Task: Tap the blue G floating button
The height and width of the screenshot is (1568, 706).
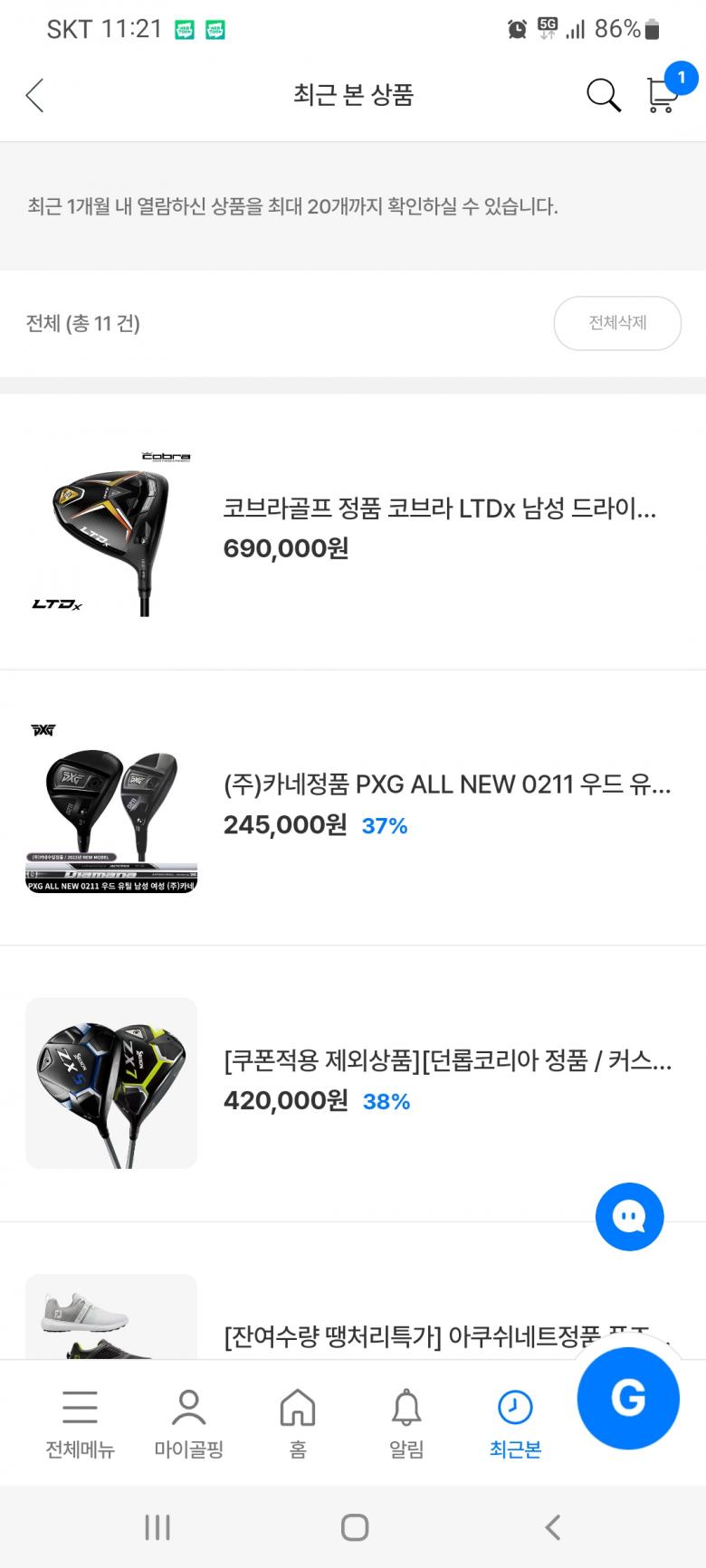Action: click(x=628, y=1398)
